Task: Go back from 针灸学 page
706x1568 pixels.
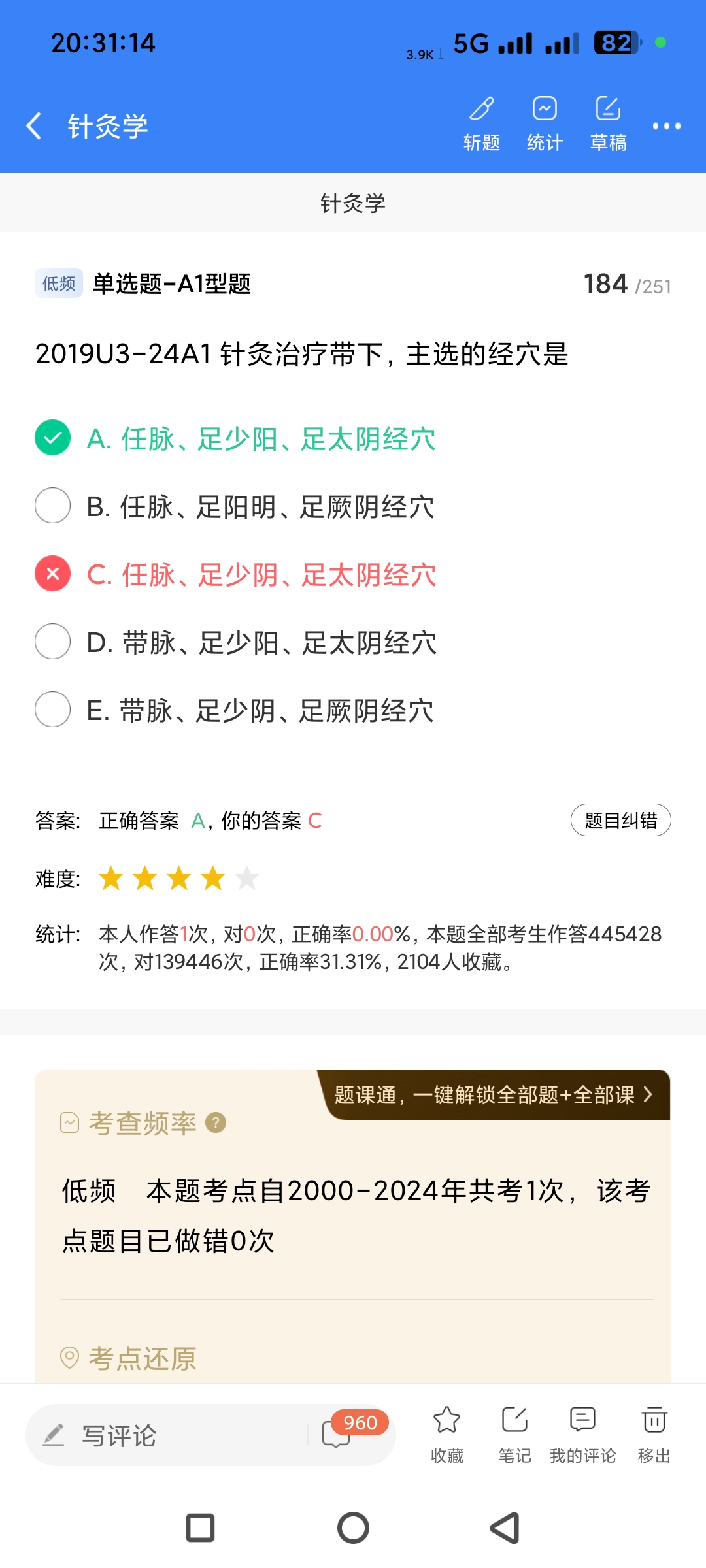Action: pos(34,125)
